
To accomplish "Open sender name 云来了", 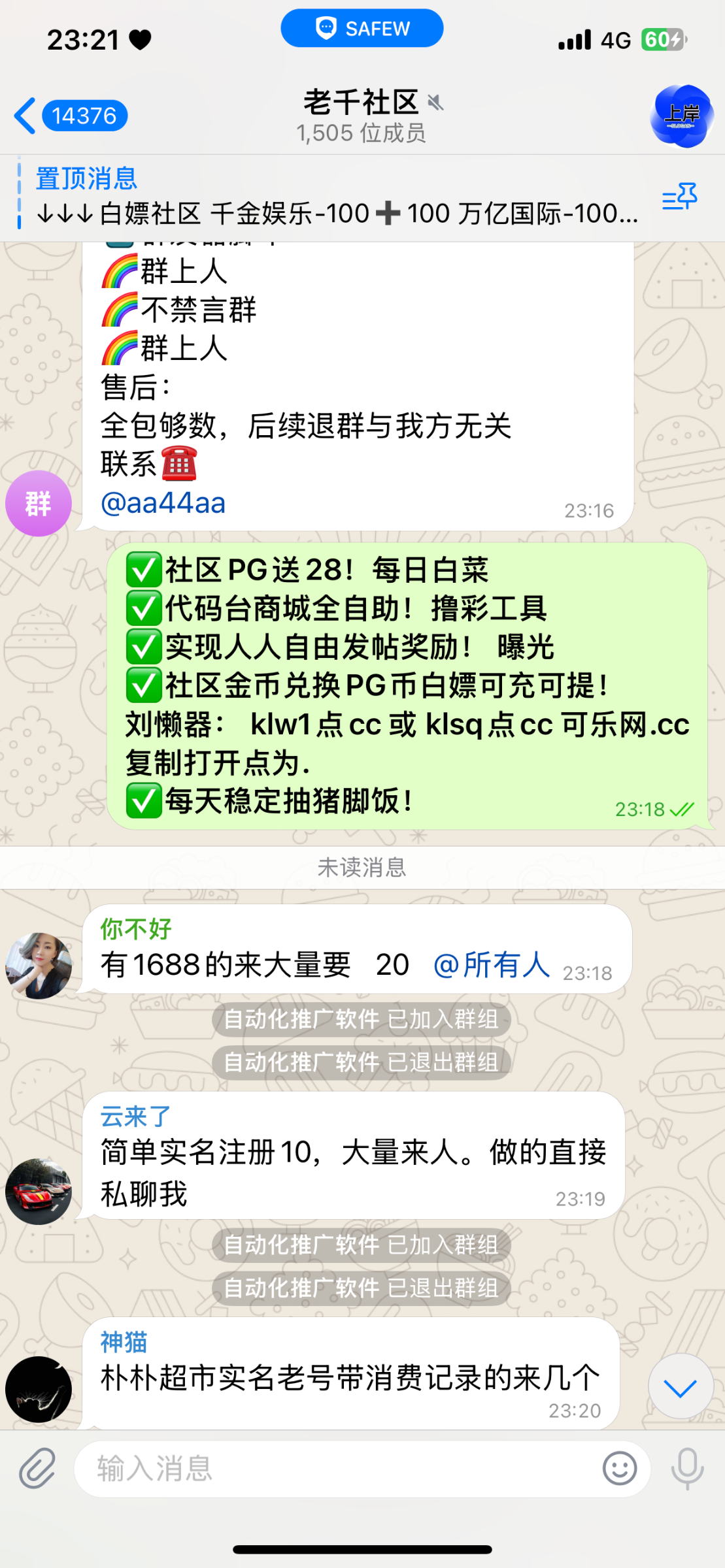I will pos(135,1117).
